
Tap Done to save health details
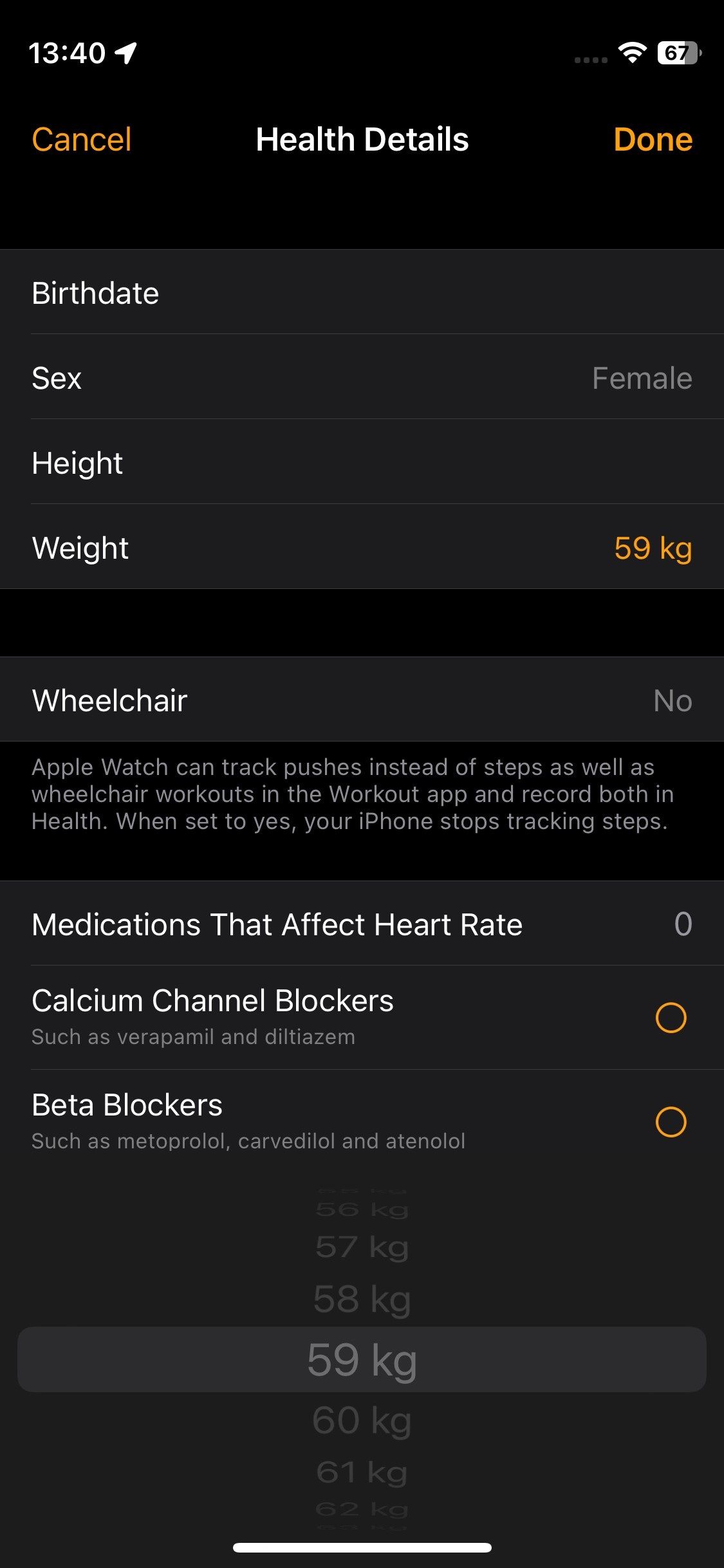[x=653, y=138]
